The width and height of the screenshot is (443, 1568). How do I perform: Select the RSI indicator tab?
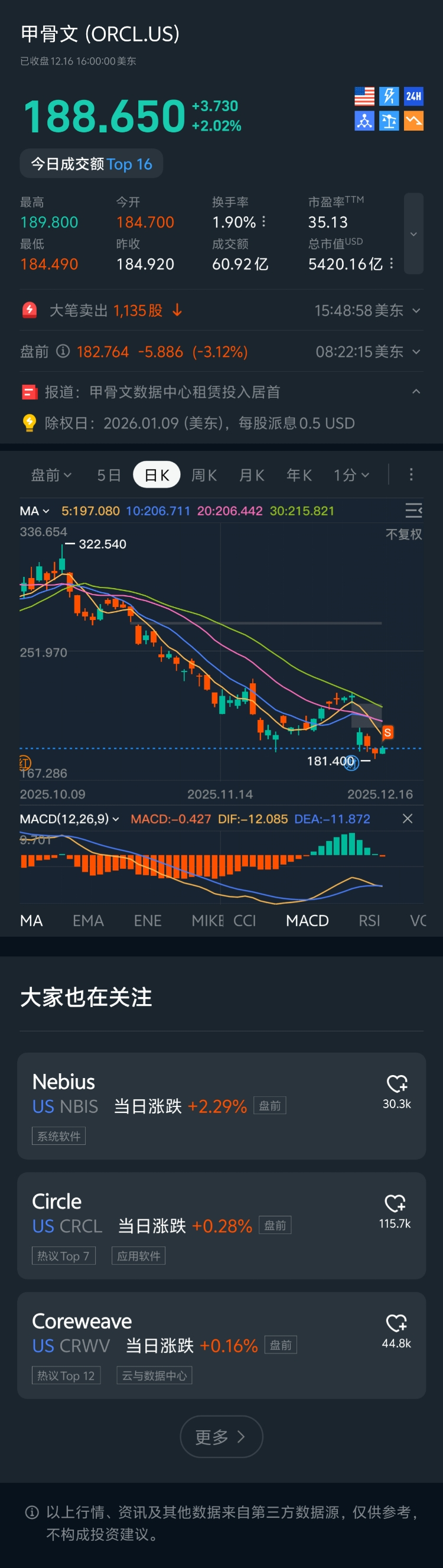pyautogui.click(x=369, y=920)
